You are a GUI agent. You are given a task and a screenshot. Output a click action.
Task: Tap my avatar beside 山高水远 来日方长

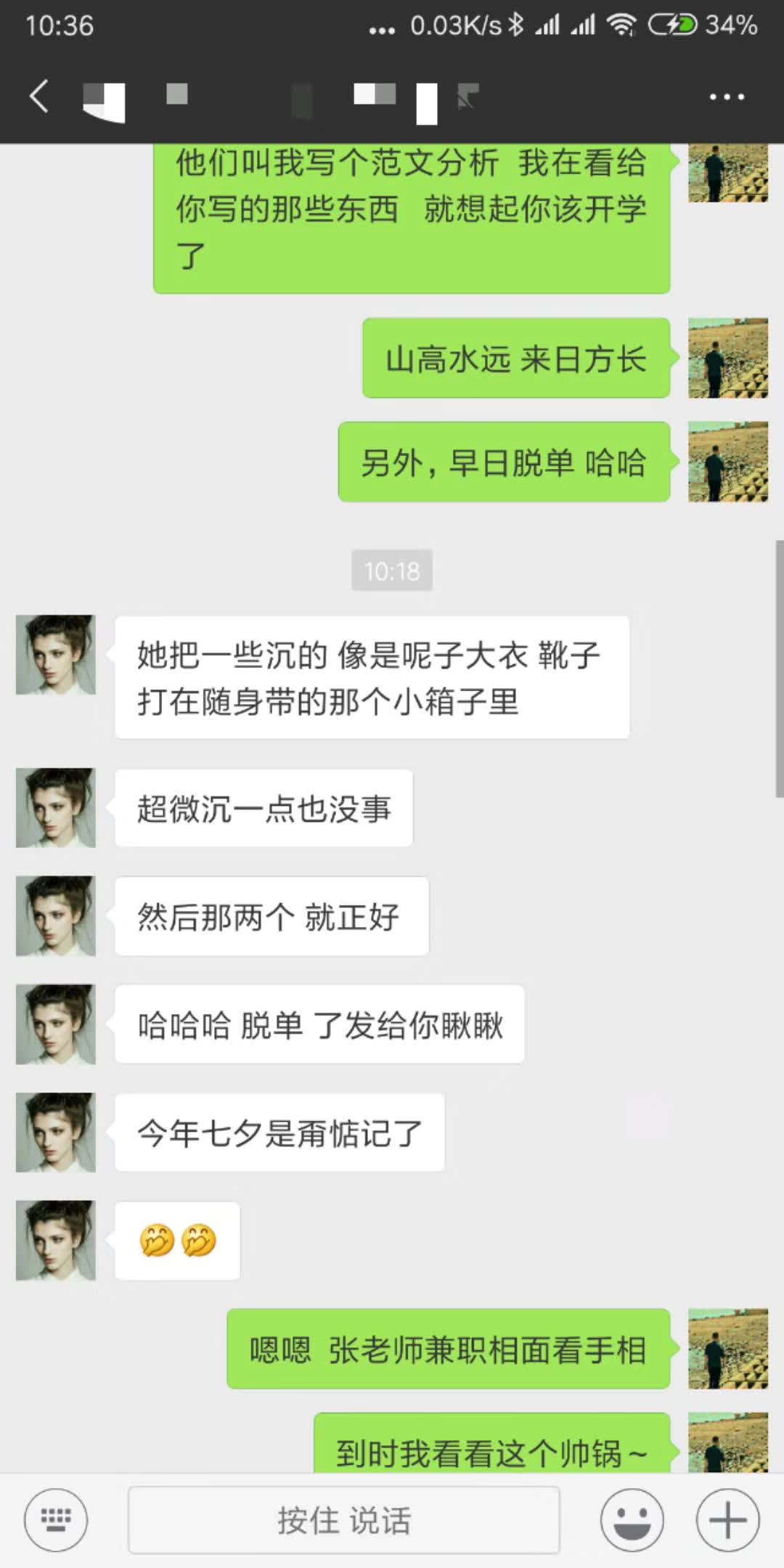(727, 358)
